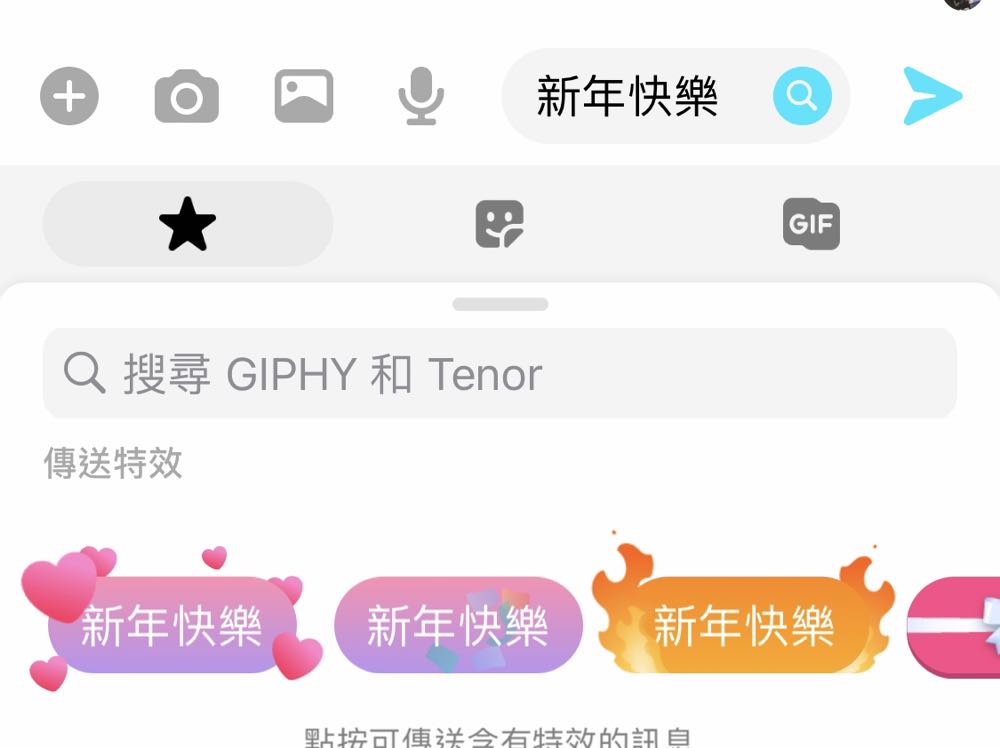Screen dimensions: 1000x748
Task: Tap the sheet's drag handle
Action: click(500, 304)
